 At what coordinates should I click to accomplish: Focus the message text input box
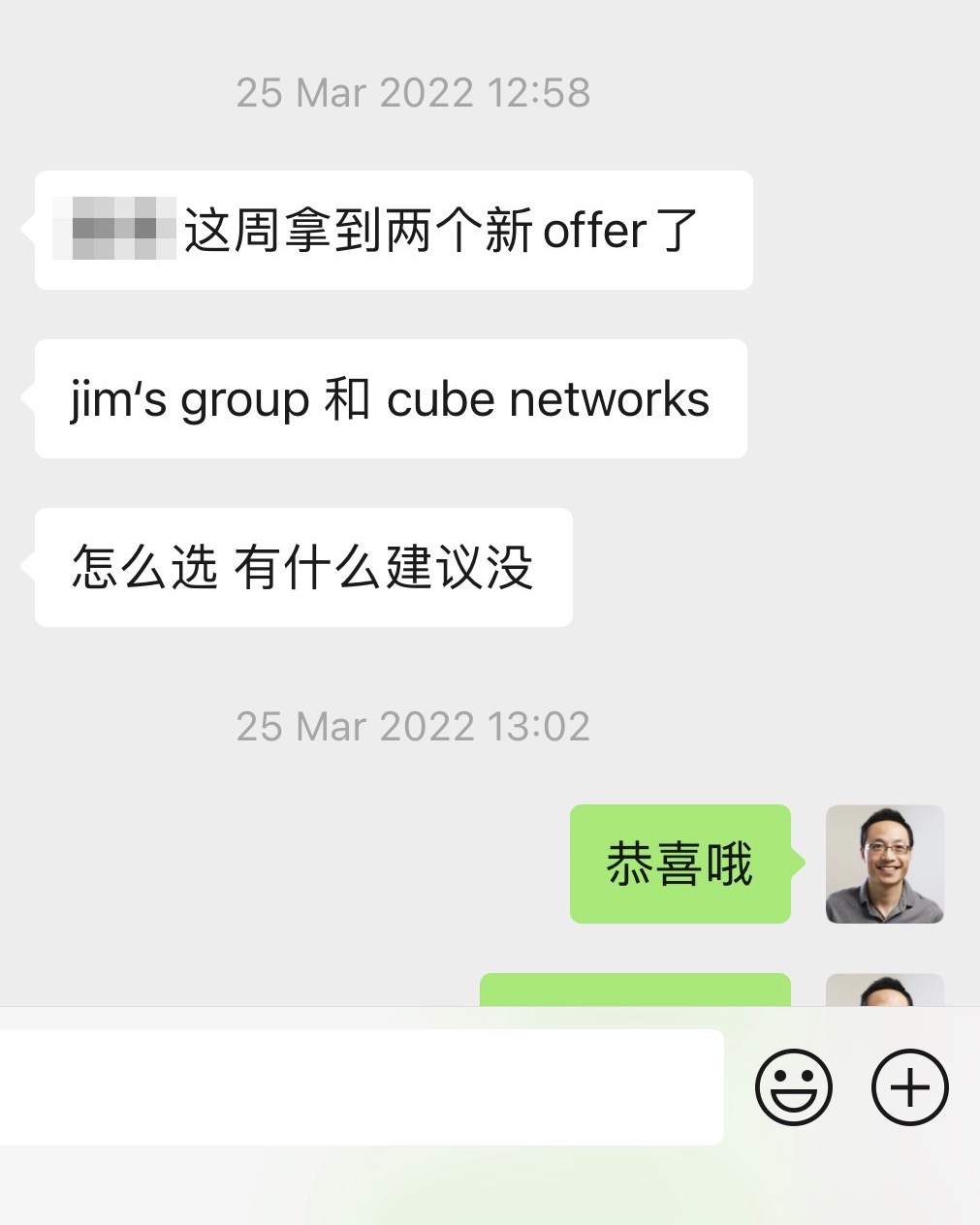(x=359, y=1087)
